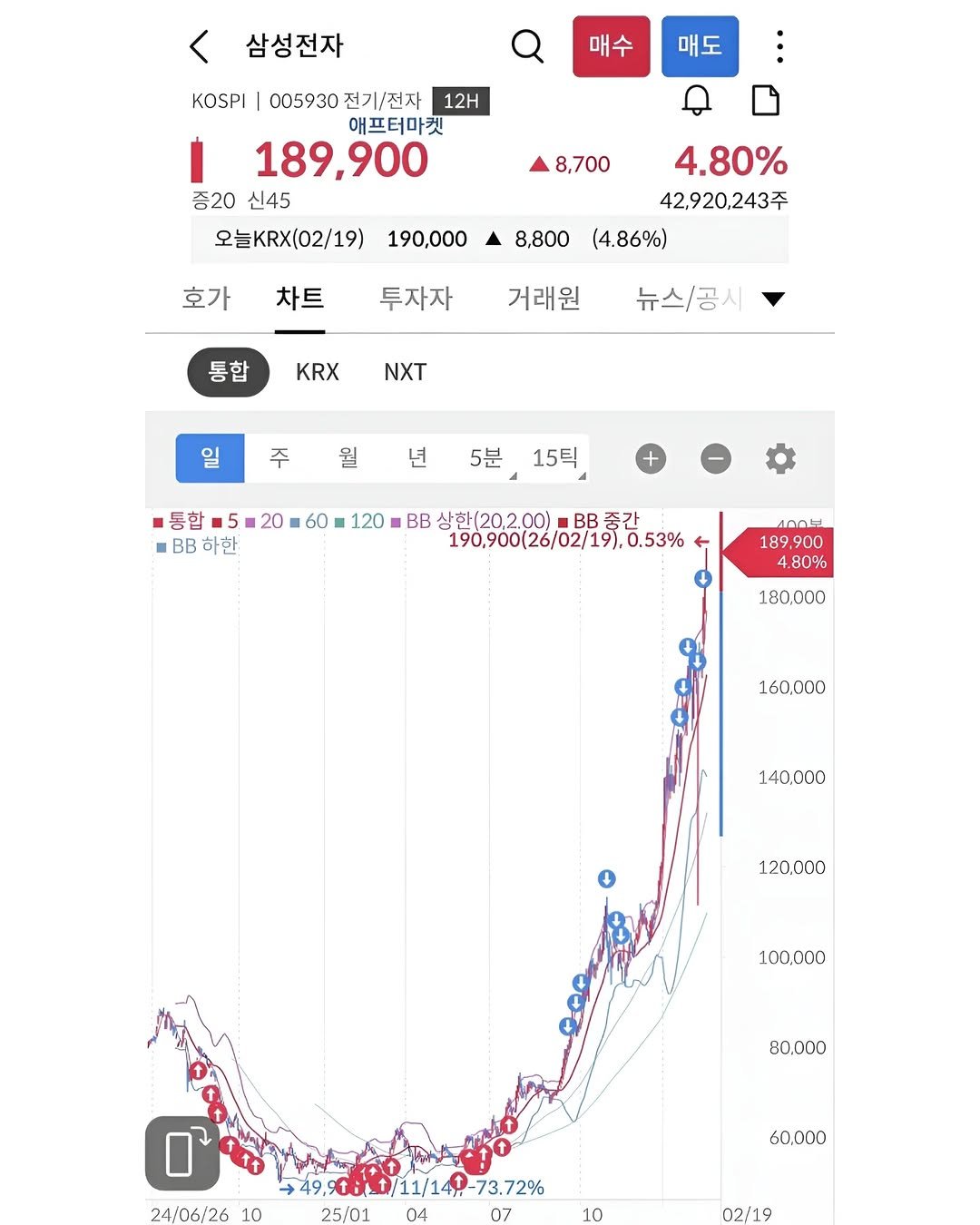
Task: Open the memo note icon
Action: pyautogui.click(x=766, y=100)
